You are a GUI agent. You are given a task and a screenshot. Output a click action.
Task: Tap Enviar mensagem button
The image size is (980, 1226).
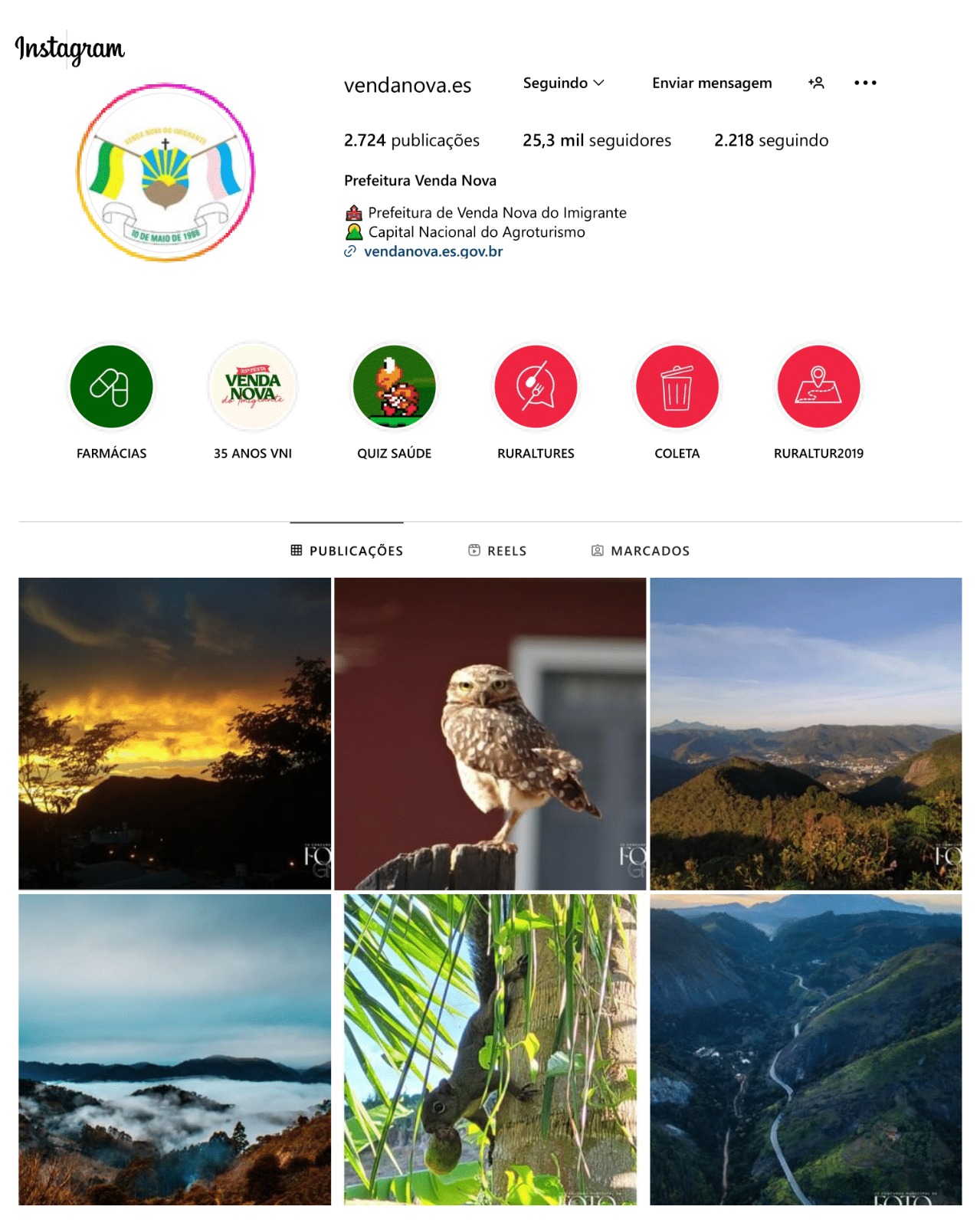tap(711, 83)
